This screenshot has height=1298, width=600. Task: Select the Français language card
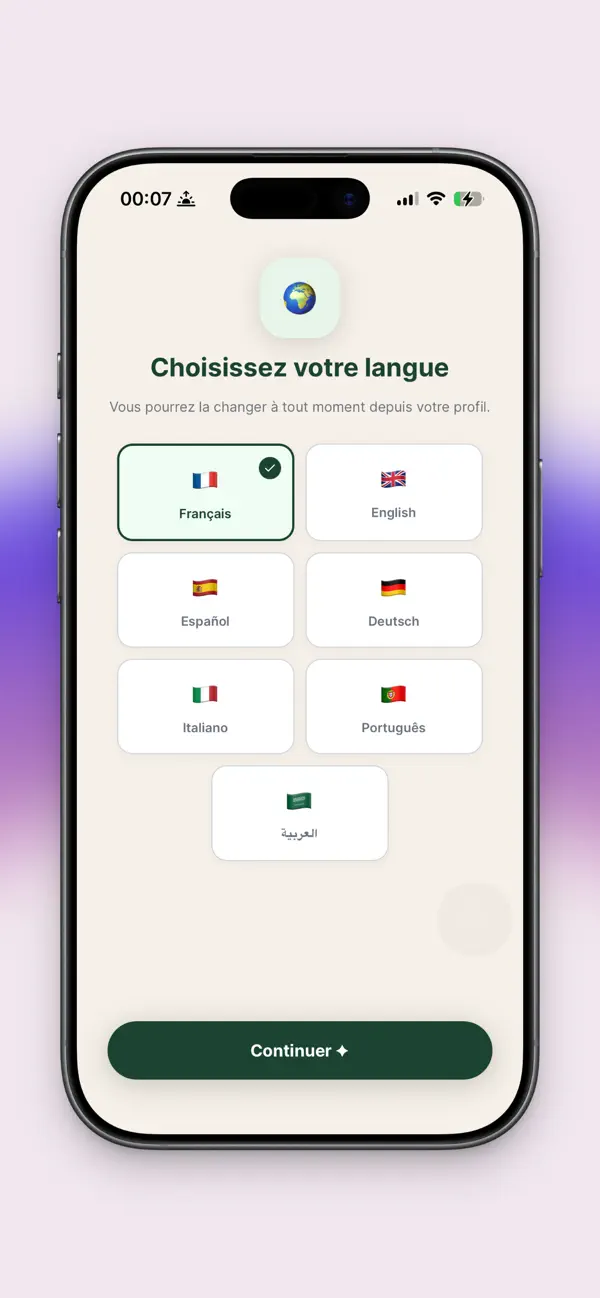205,492
